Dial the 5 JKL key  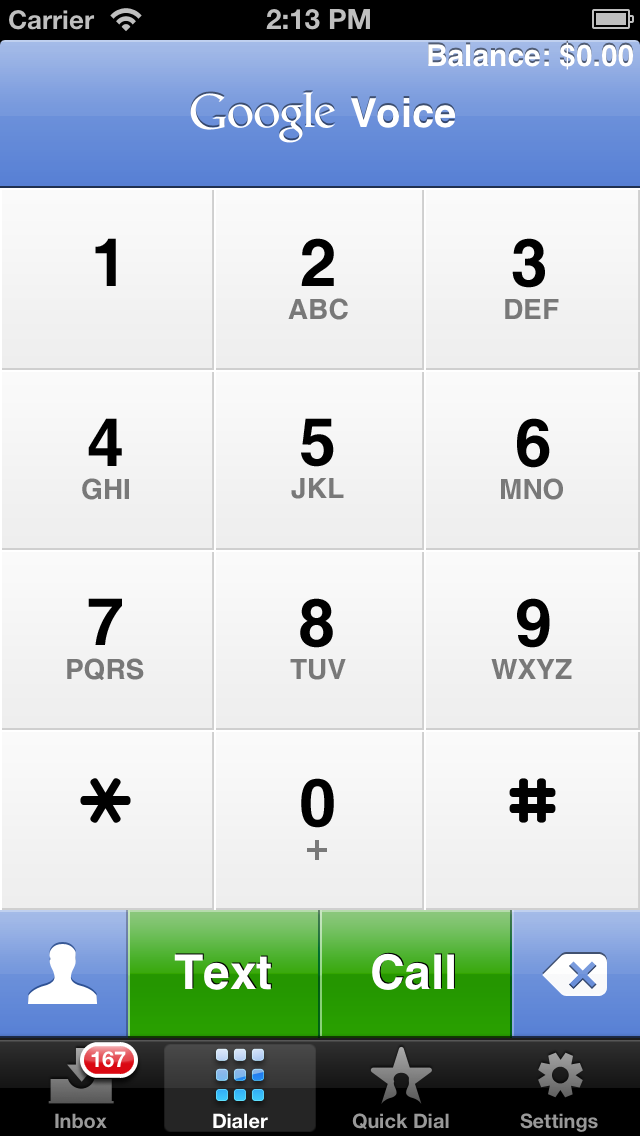coord(318,460)
